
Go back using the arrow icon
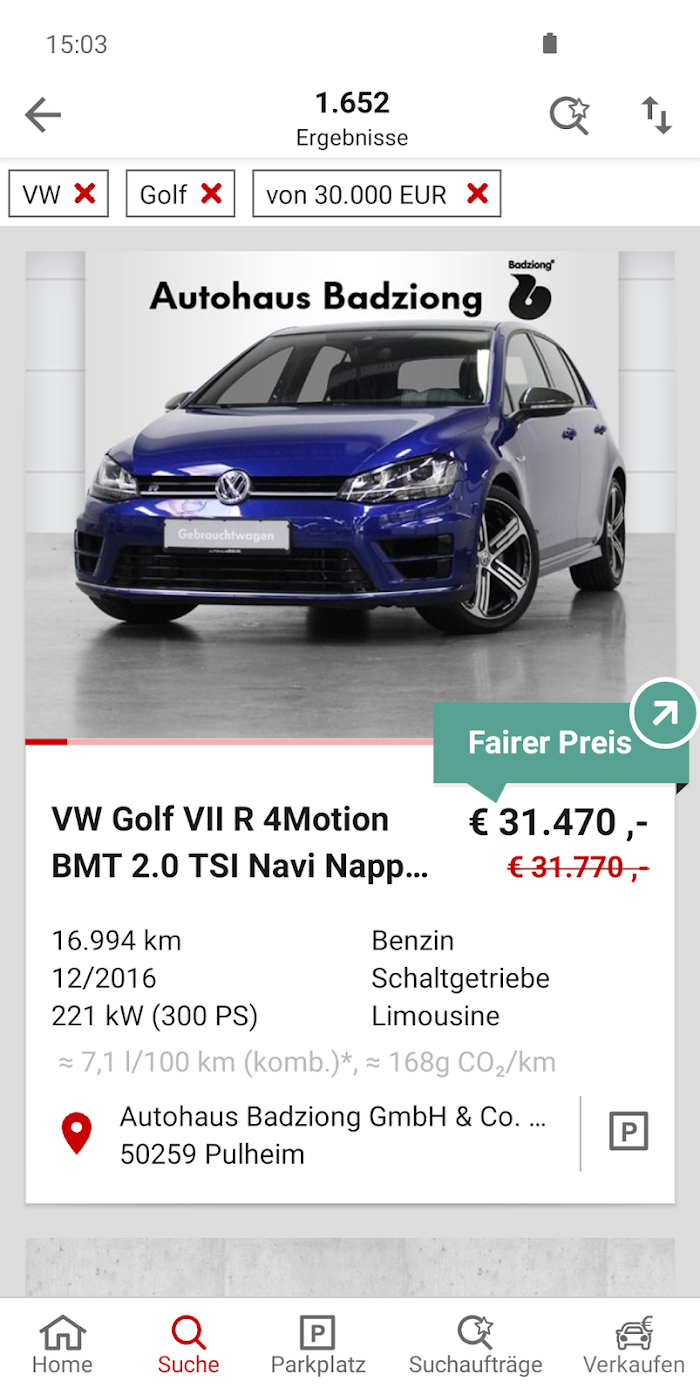pyautogui.click(x=43, y=116)
